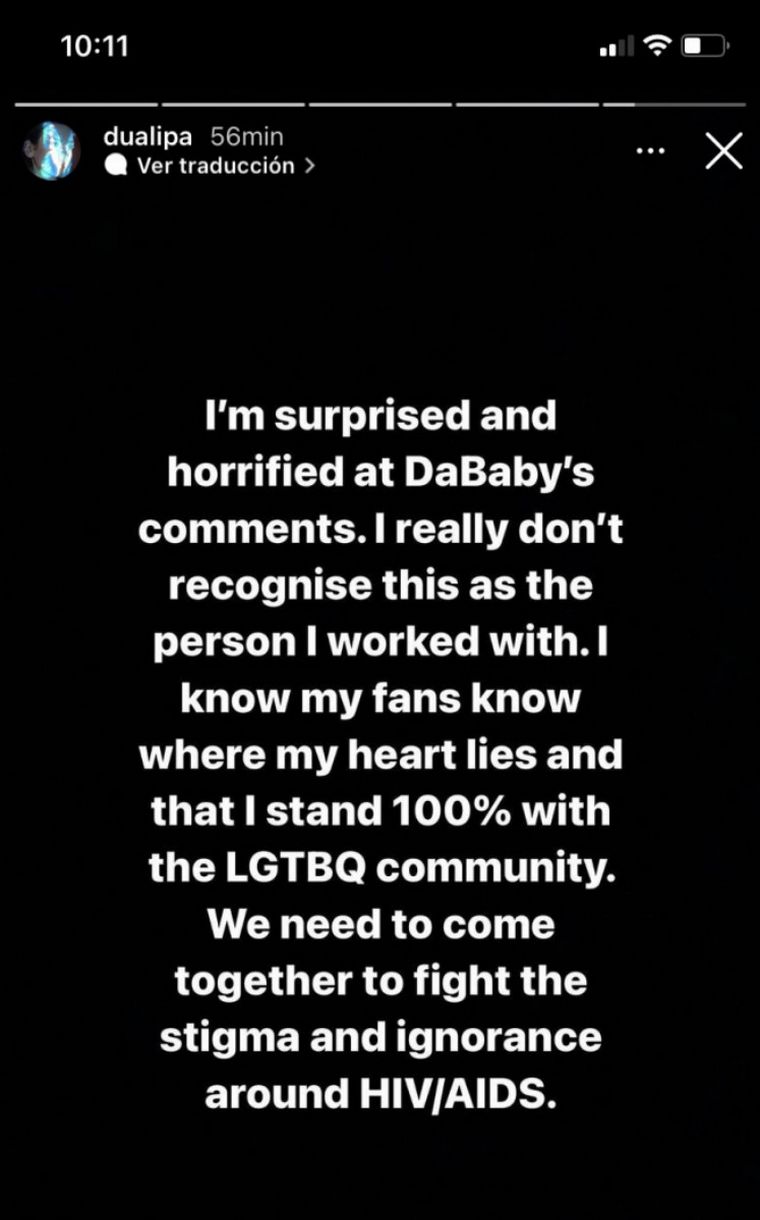
Task: Close the story viewer
Action: coord(723,152)
